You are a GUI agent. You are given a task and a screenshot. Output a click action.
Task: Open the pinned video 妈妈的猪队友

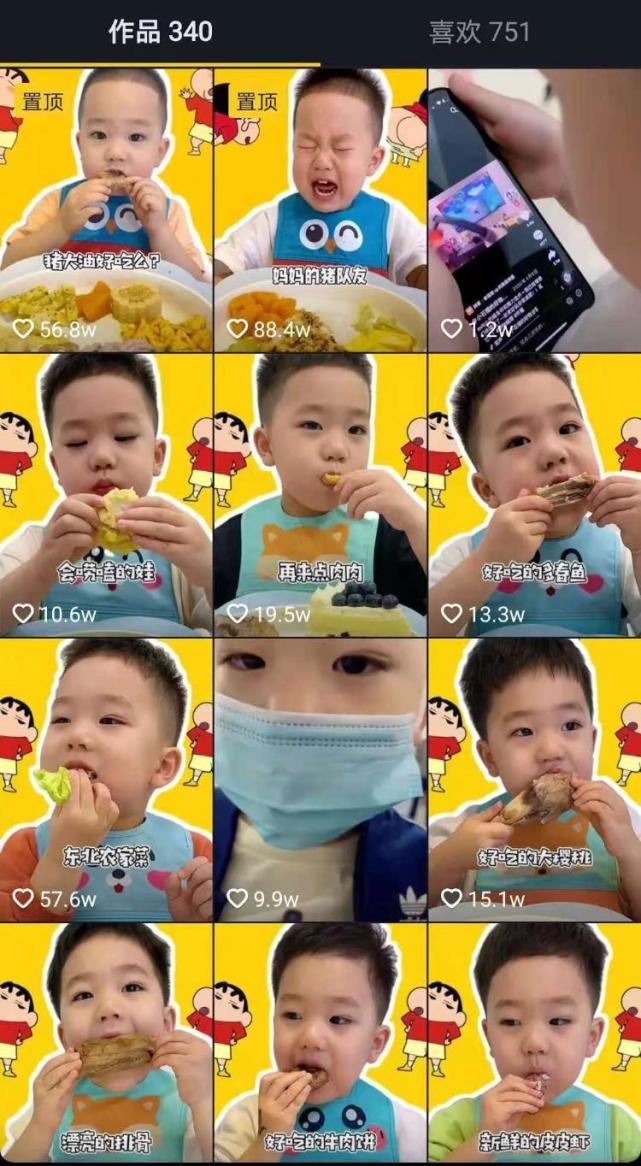pos(320,210)
